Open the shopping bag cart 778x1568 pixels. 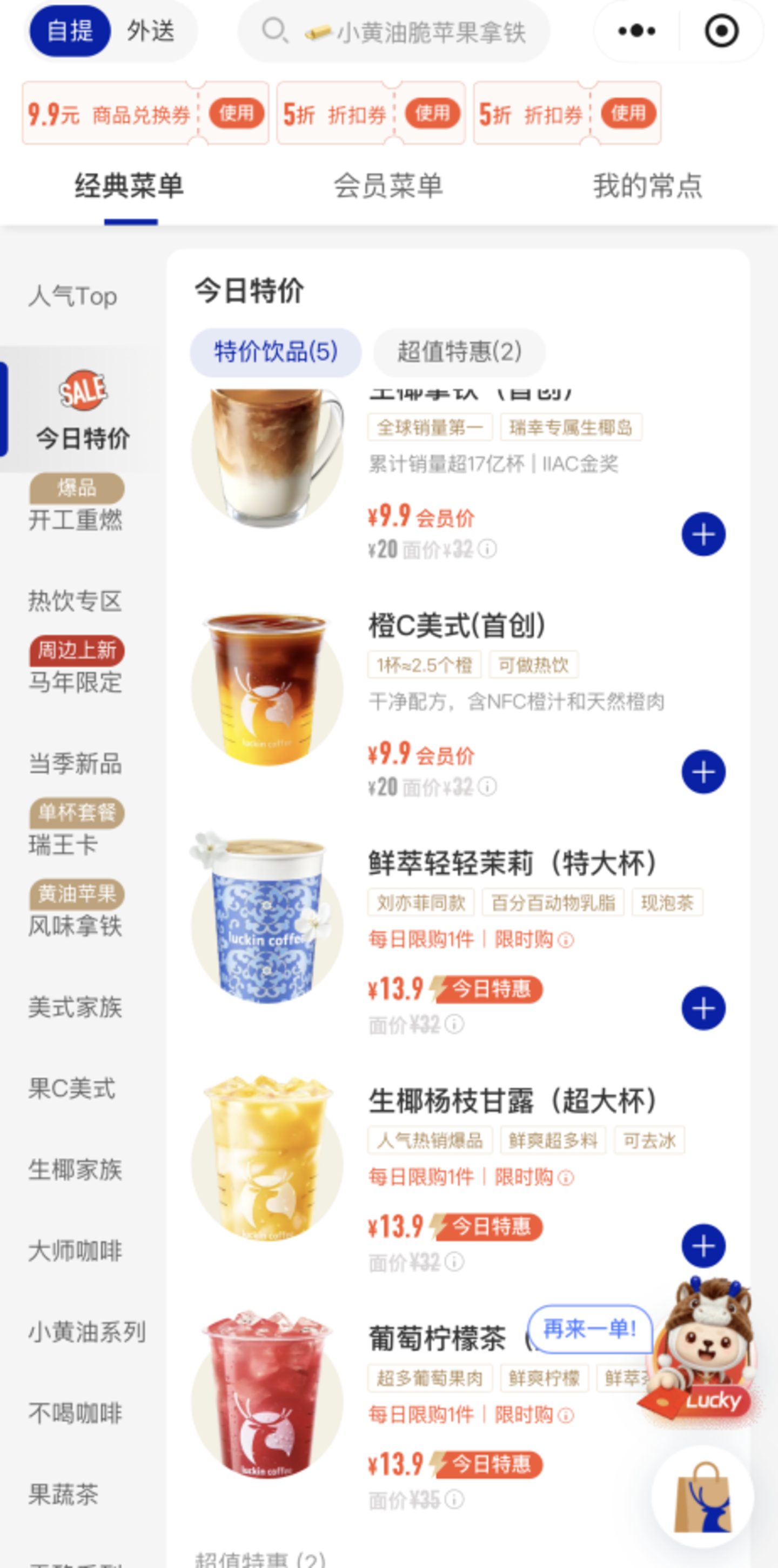pos(702,1496)
